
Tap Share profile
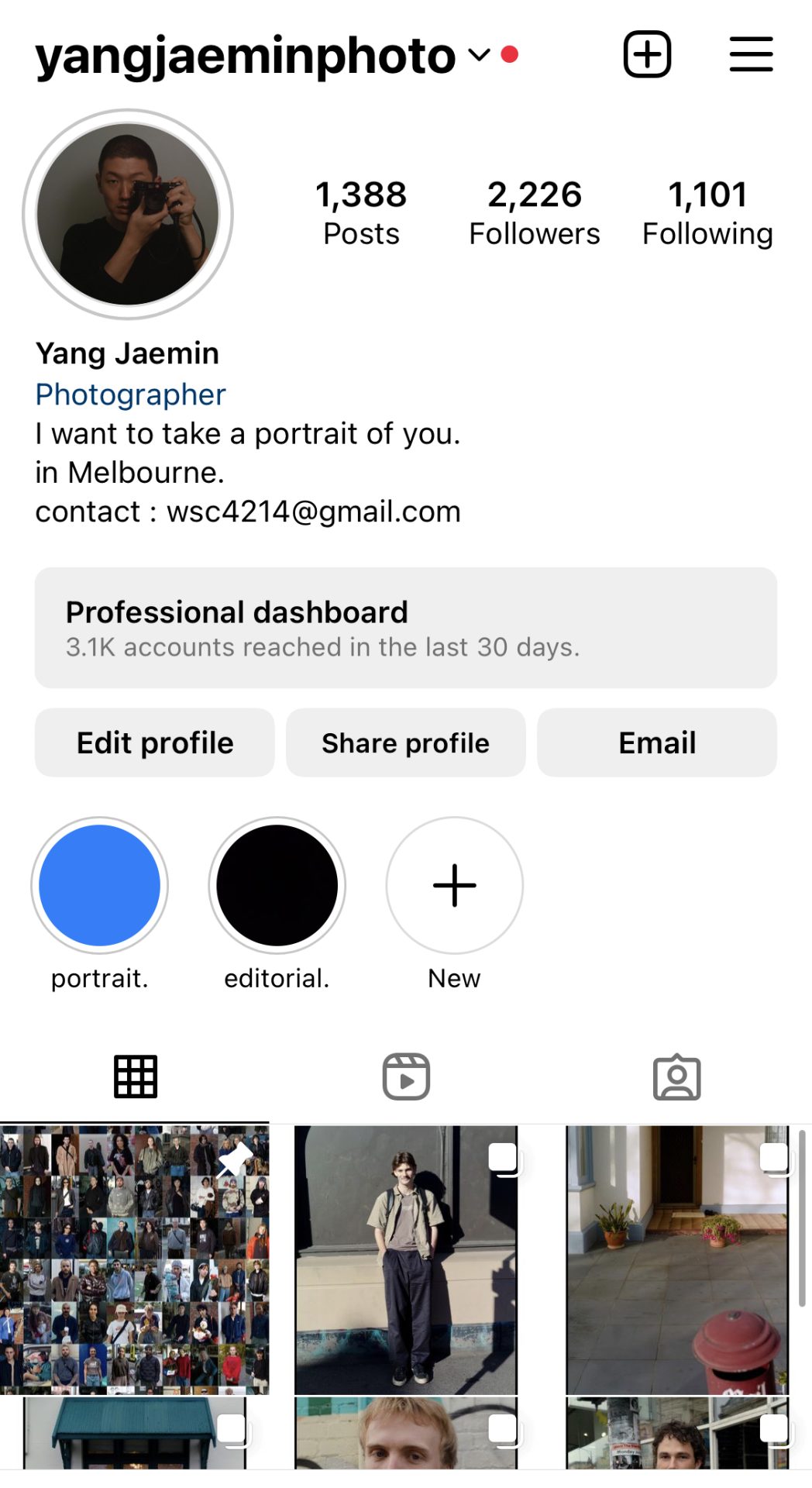(x=406, y=742)
